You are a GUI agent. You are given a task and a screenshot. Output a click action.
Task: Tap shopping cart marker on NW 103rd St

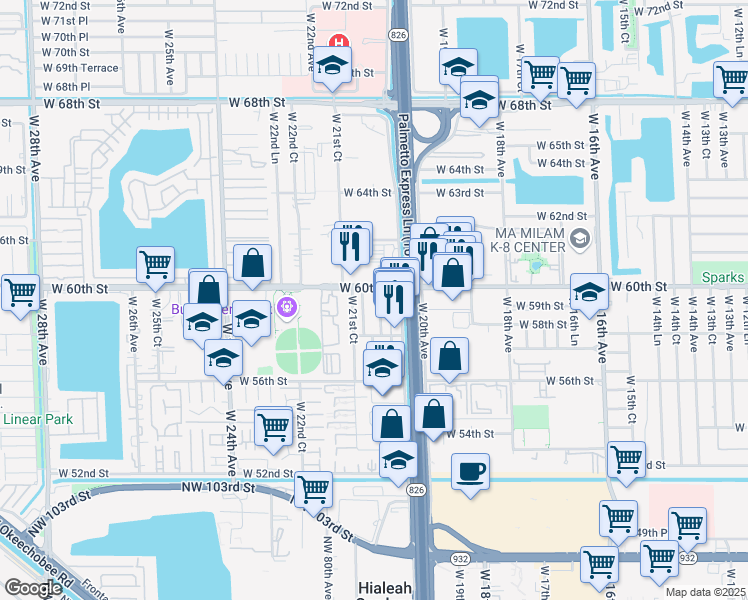(313, 491)
